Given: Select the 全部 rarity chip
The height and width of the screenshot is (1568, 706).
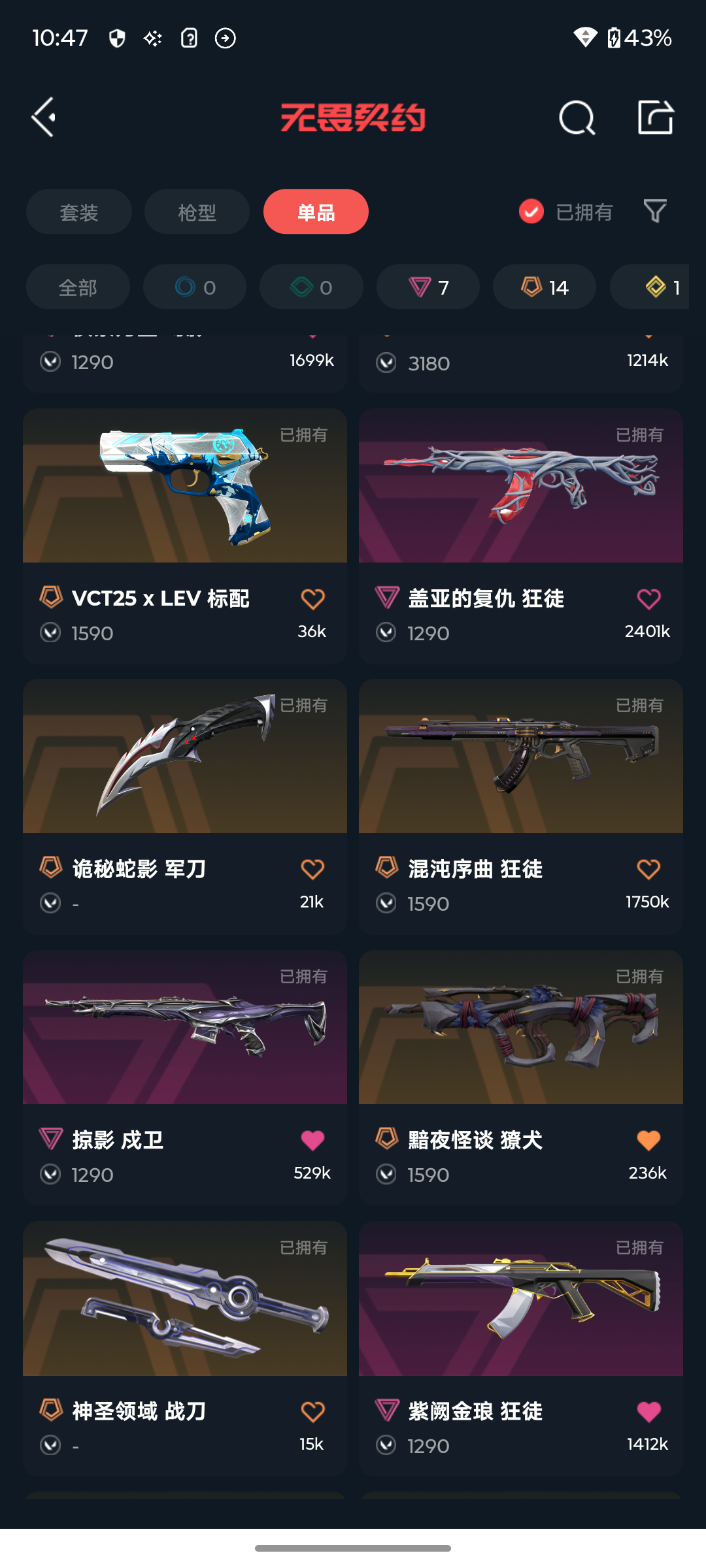Looking at the screenshot, I should tap(78, 287).
